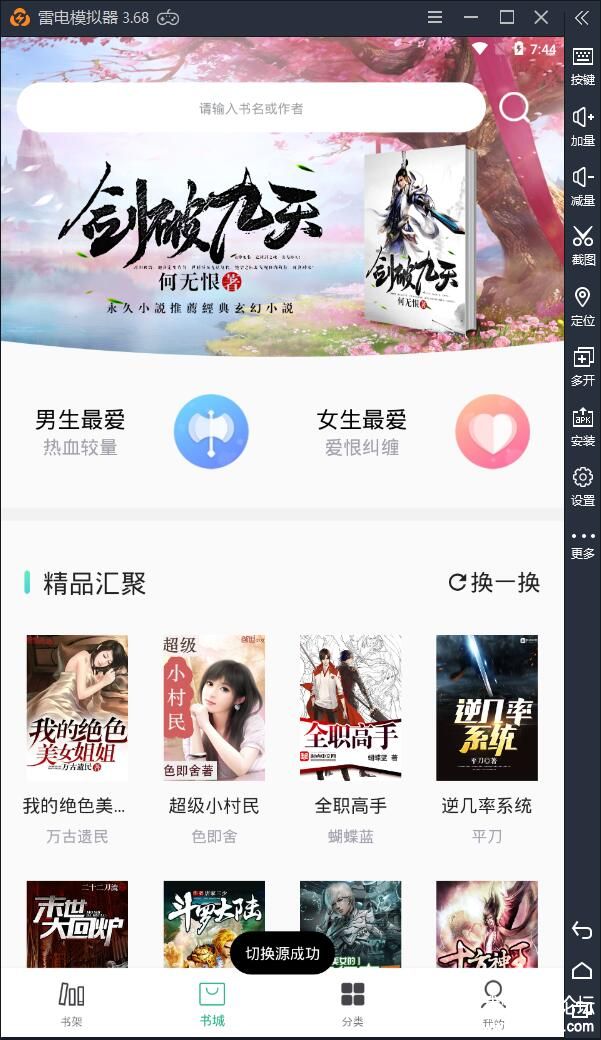Viewport: 601px width, 1040px height.
Task: Switch to the 分类 tab
Action: click(352, 1003)
